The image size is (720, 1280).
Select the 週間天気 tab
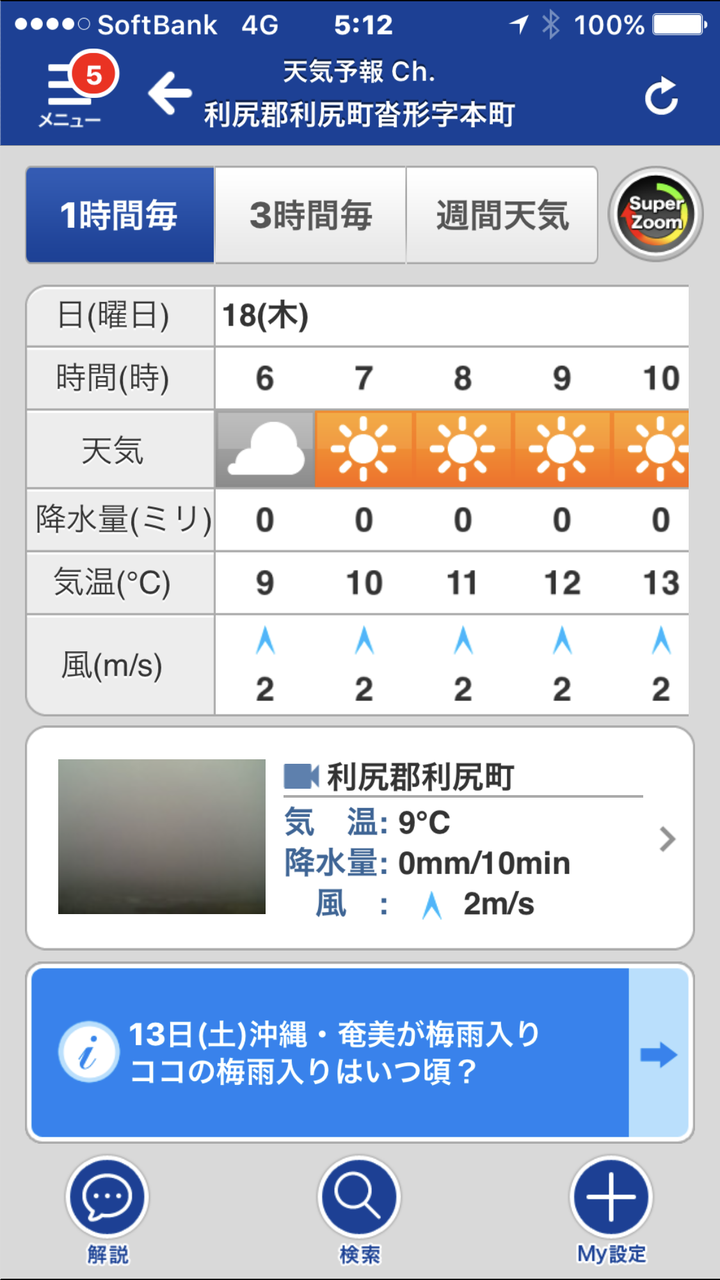(x=502, y=215)
